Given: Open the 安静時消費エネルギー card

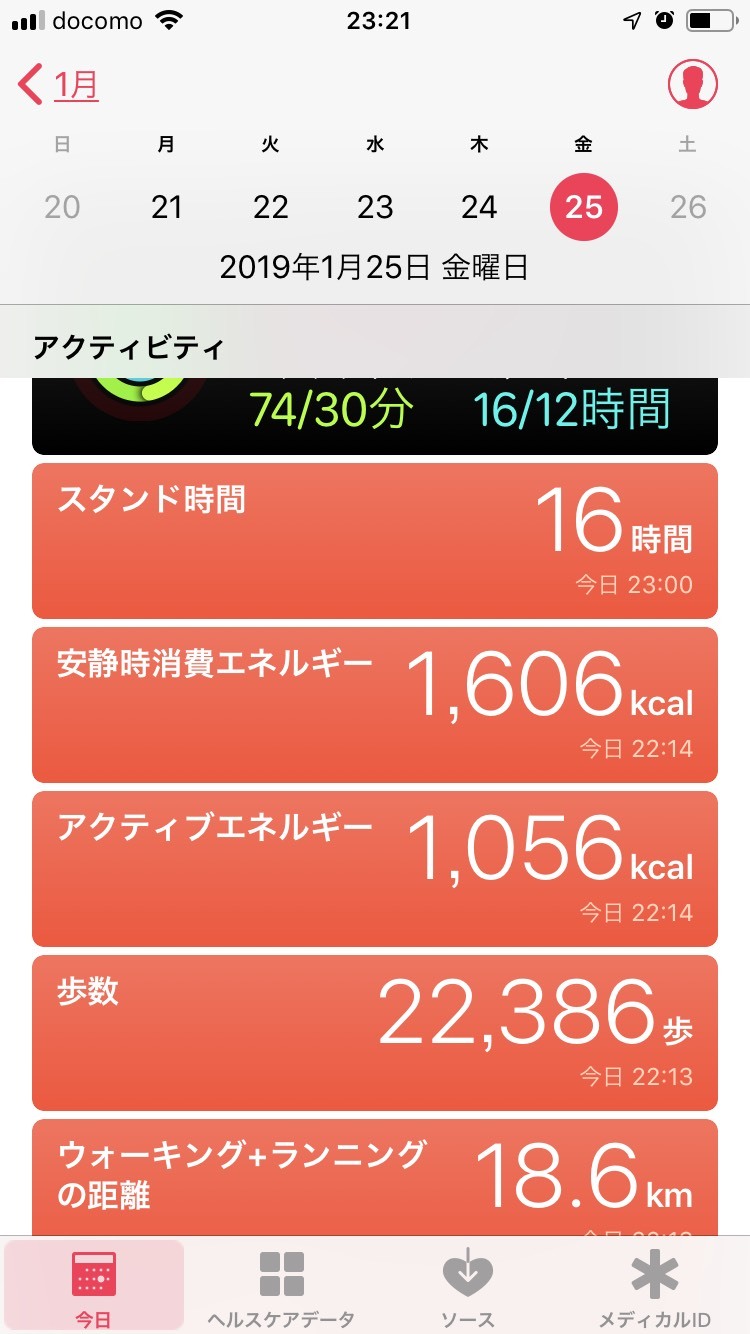Looking at the screenshot, I should [x=375, y=705].
